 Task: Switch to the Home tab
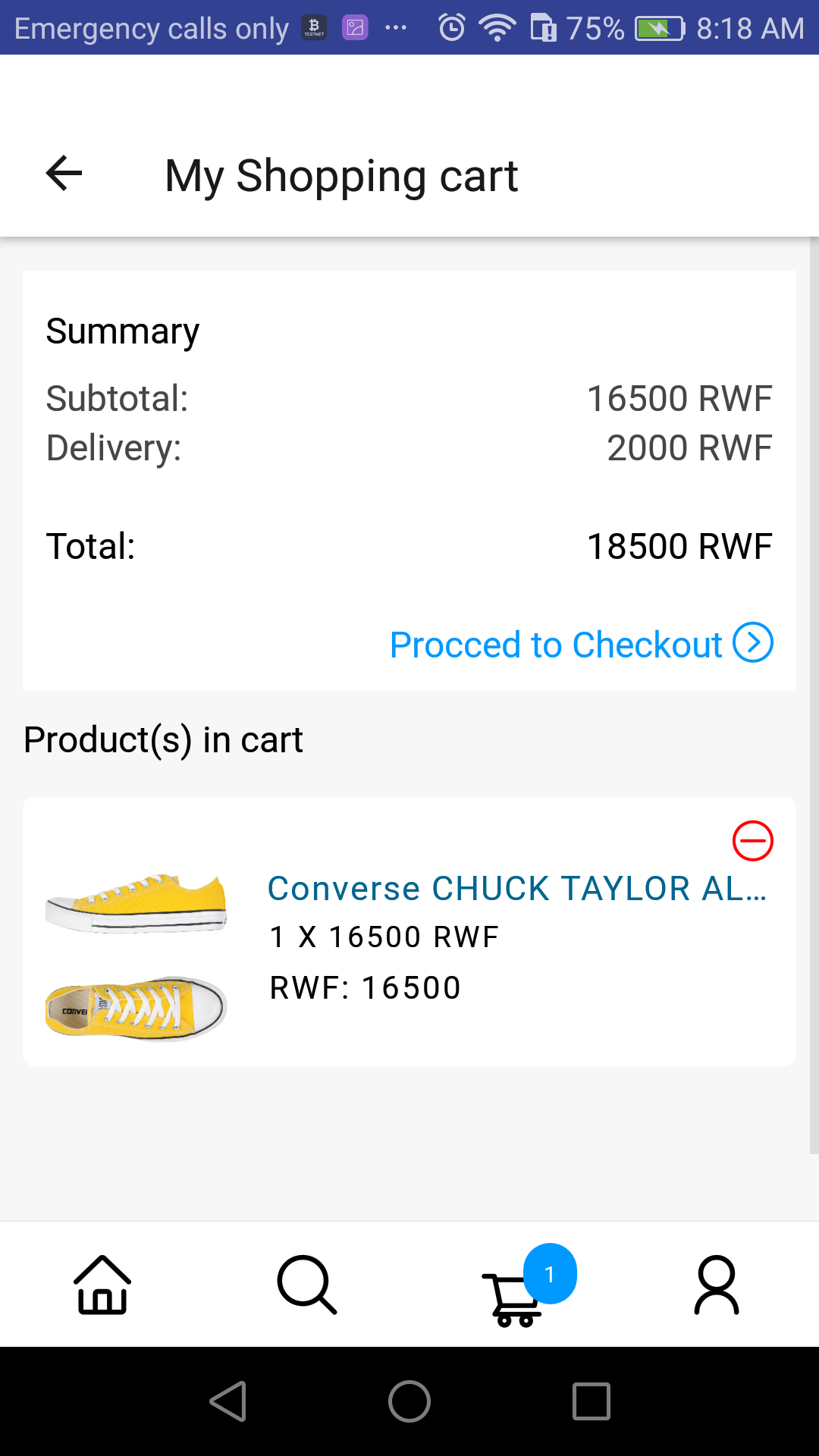coord(102,1285)
